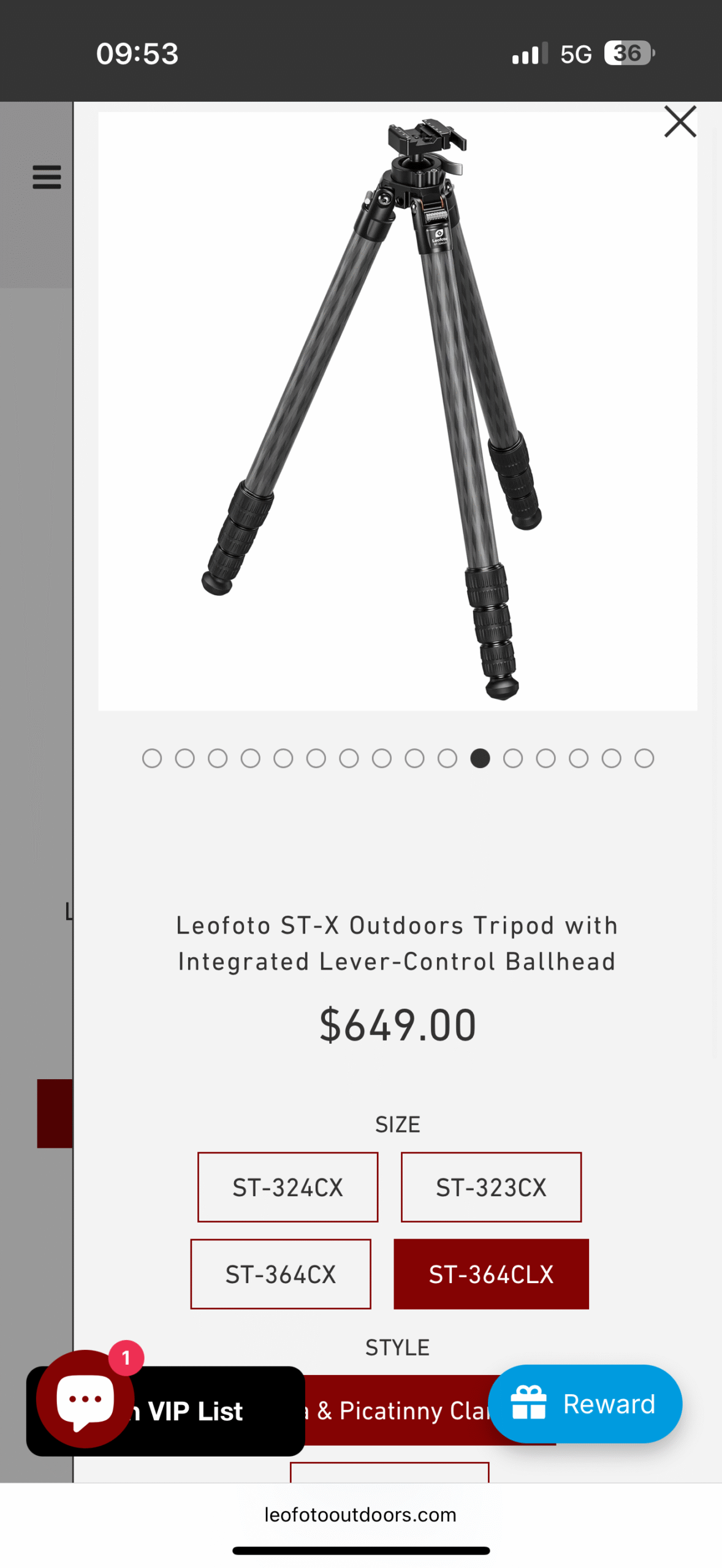The height and width of the screenshot is (1568, 722).
Task: Jump to the first image dot
Action: click(152, 758)
